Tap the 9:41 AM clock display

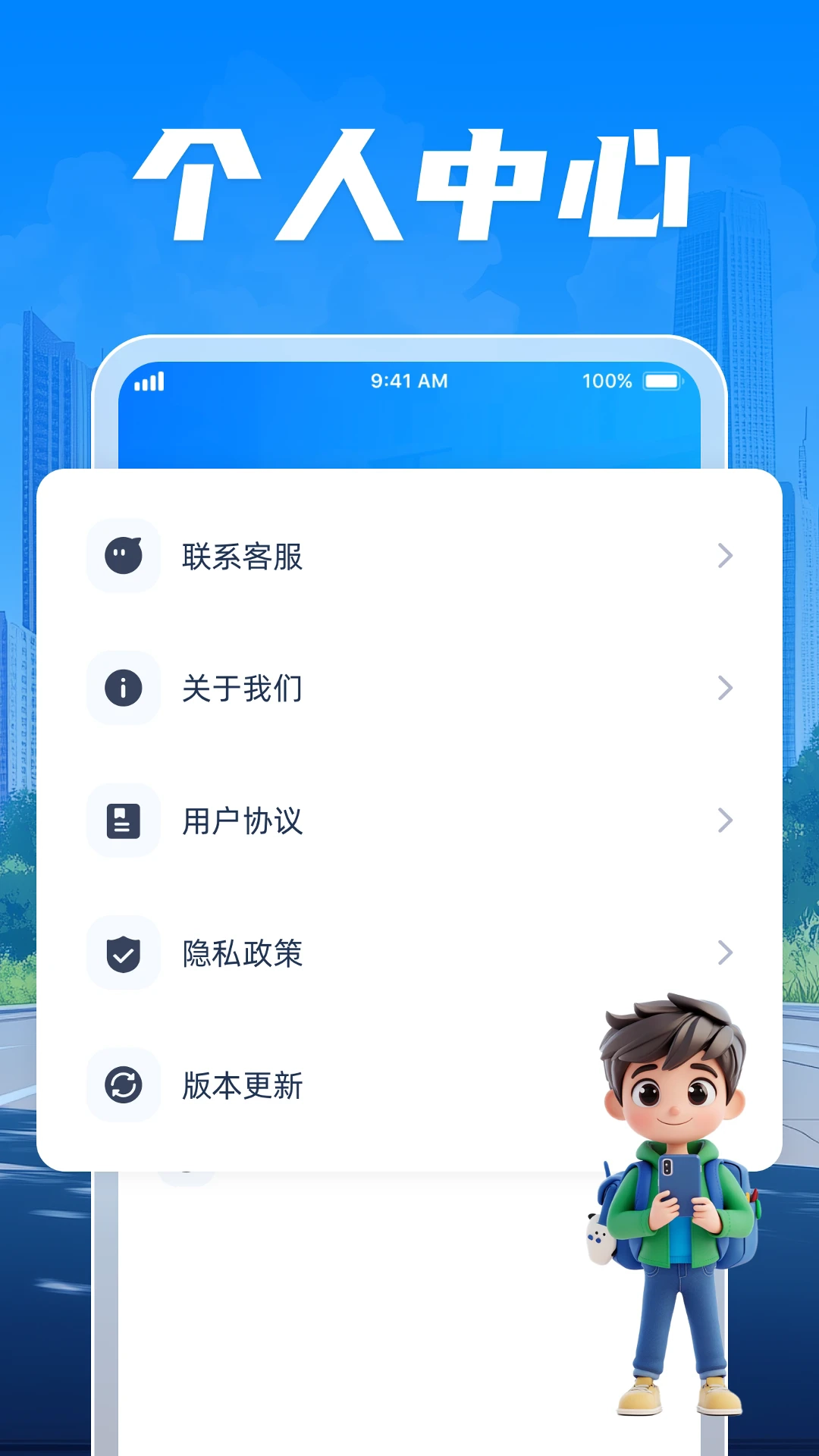[x=409, y=381]
